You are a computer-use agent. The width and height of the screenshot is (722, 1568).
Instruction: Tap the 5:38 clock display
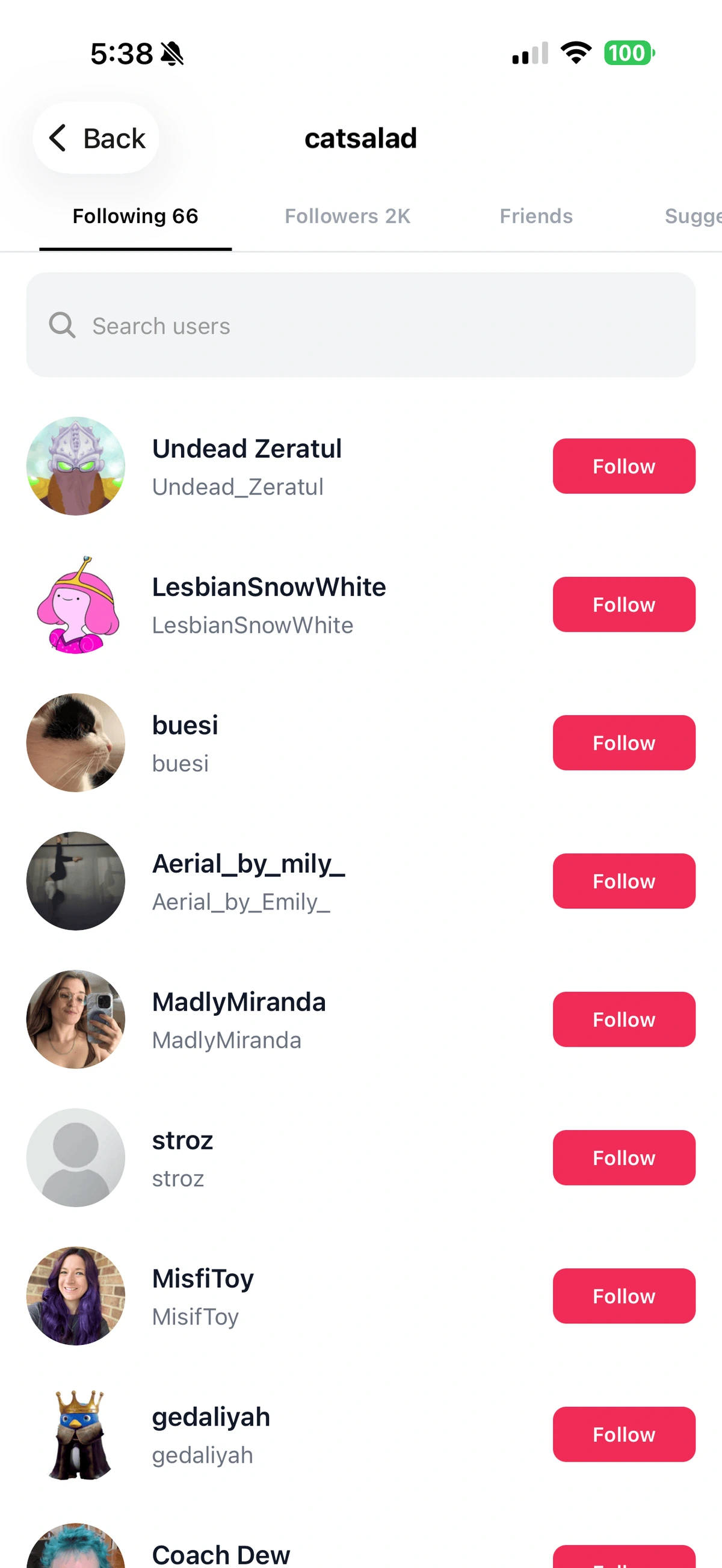[x=121, y=54]
